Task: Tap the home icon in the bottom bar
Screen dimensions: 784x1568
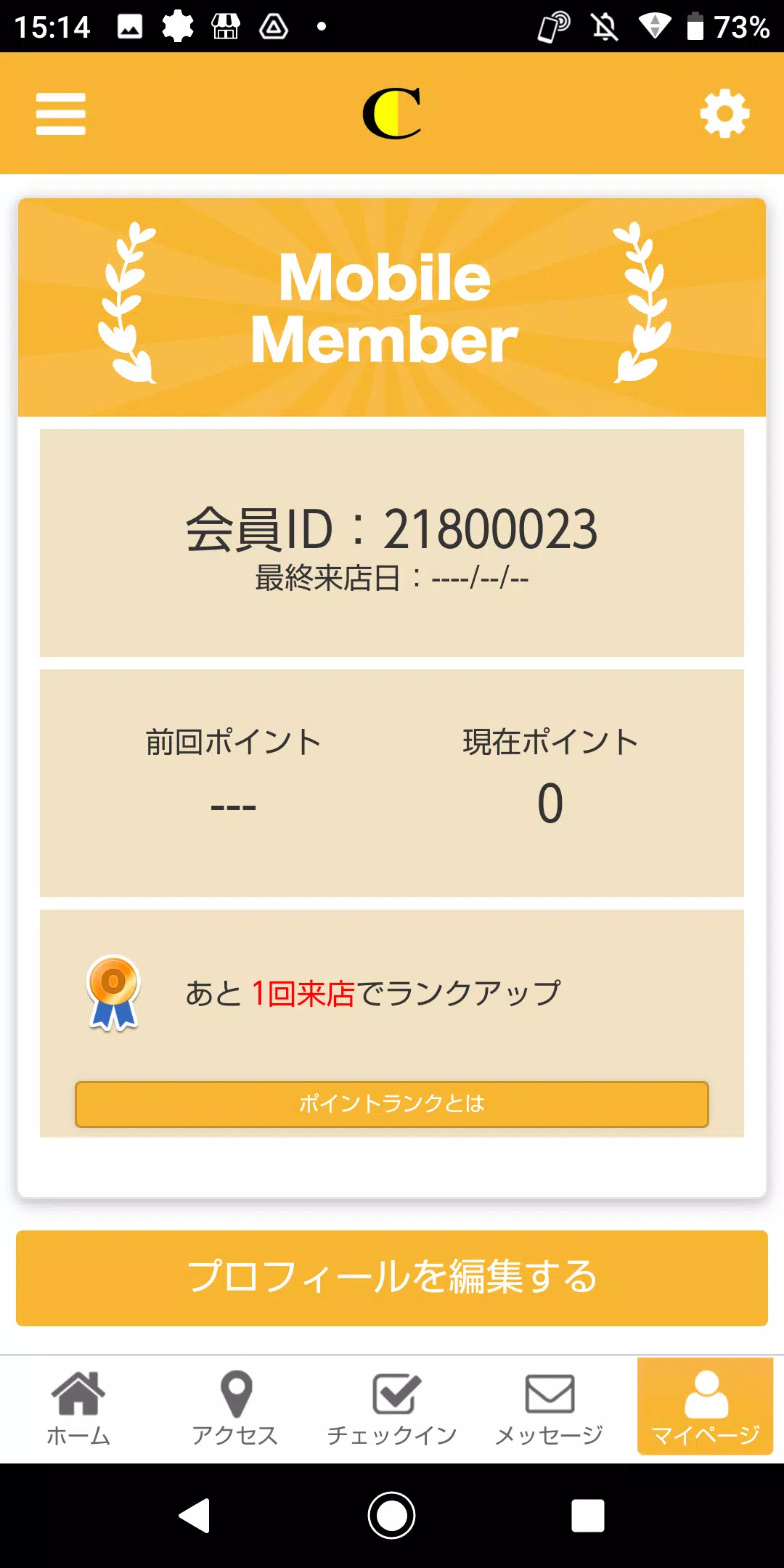Action: pos(78,1394)
